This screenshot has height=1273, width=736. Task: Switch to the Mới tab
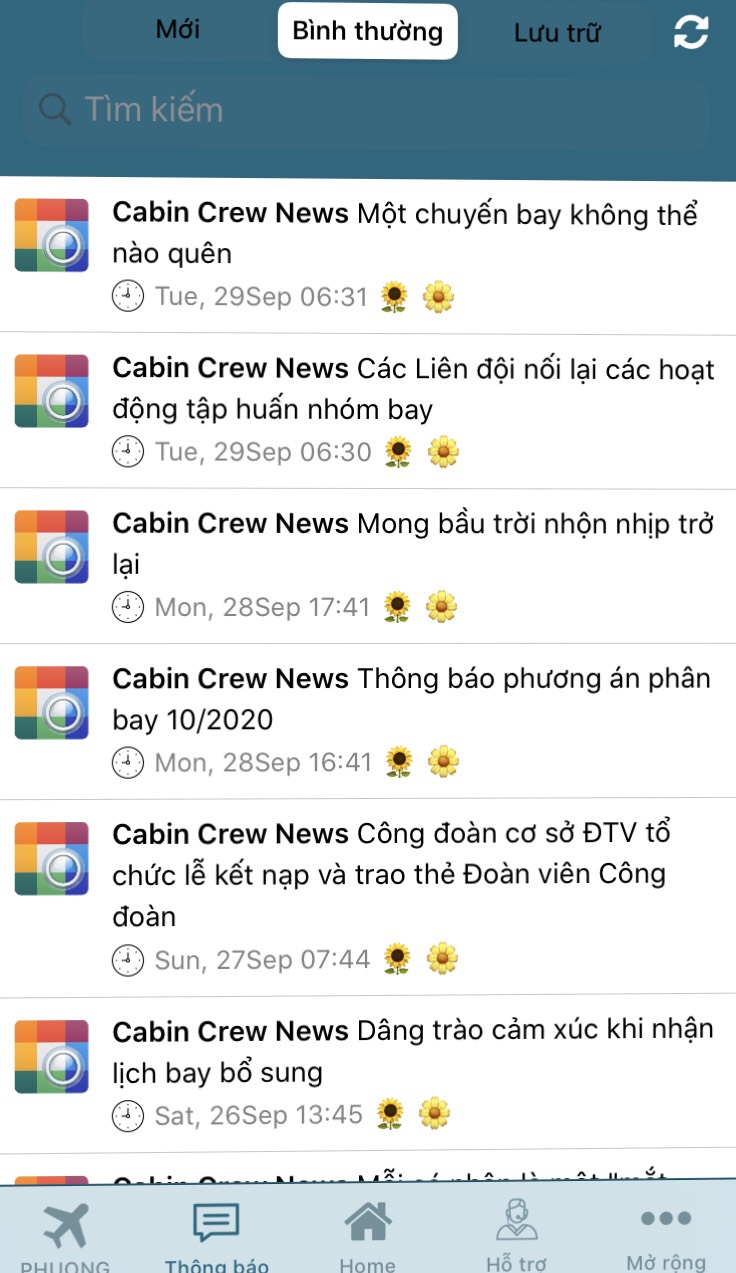tap(178, 30)
